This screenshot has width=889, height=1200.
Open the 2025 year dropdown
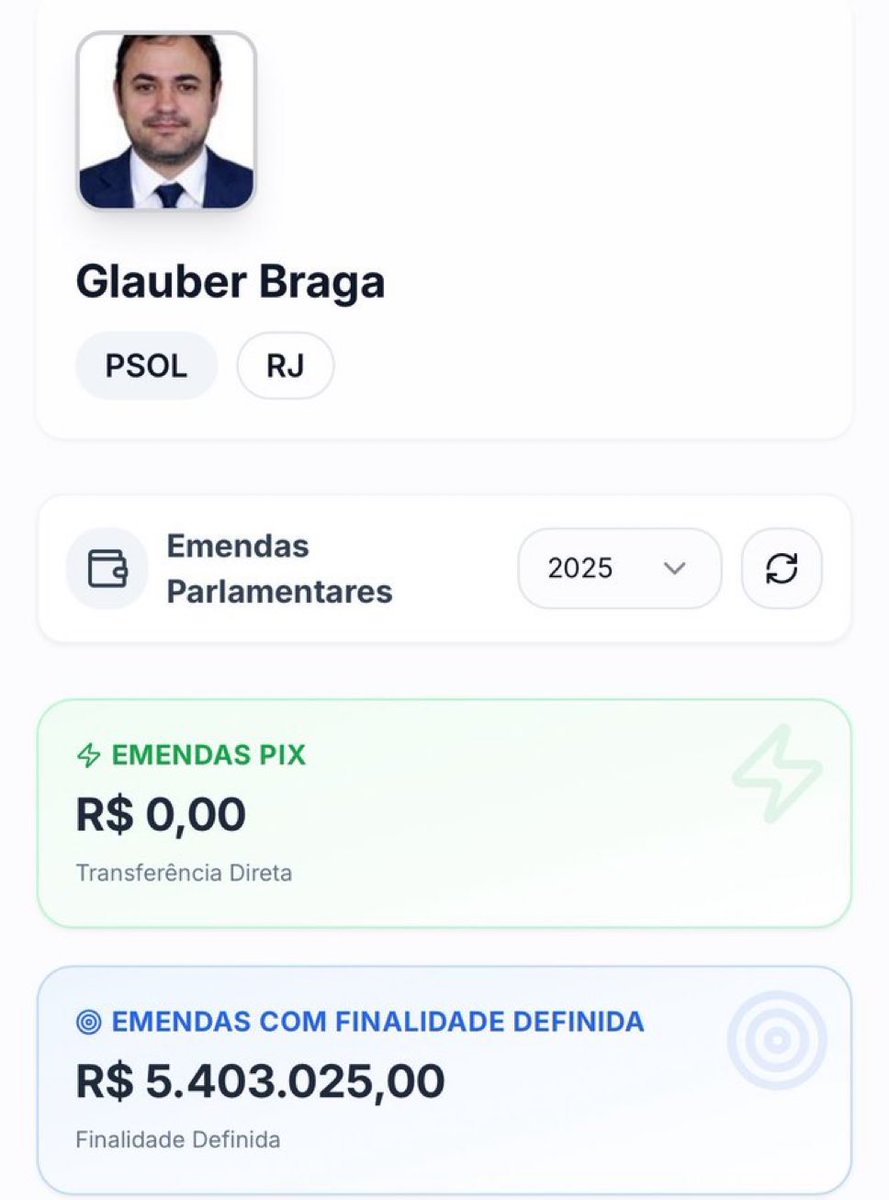tap(618, 568)
